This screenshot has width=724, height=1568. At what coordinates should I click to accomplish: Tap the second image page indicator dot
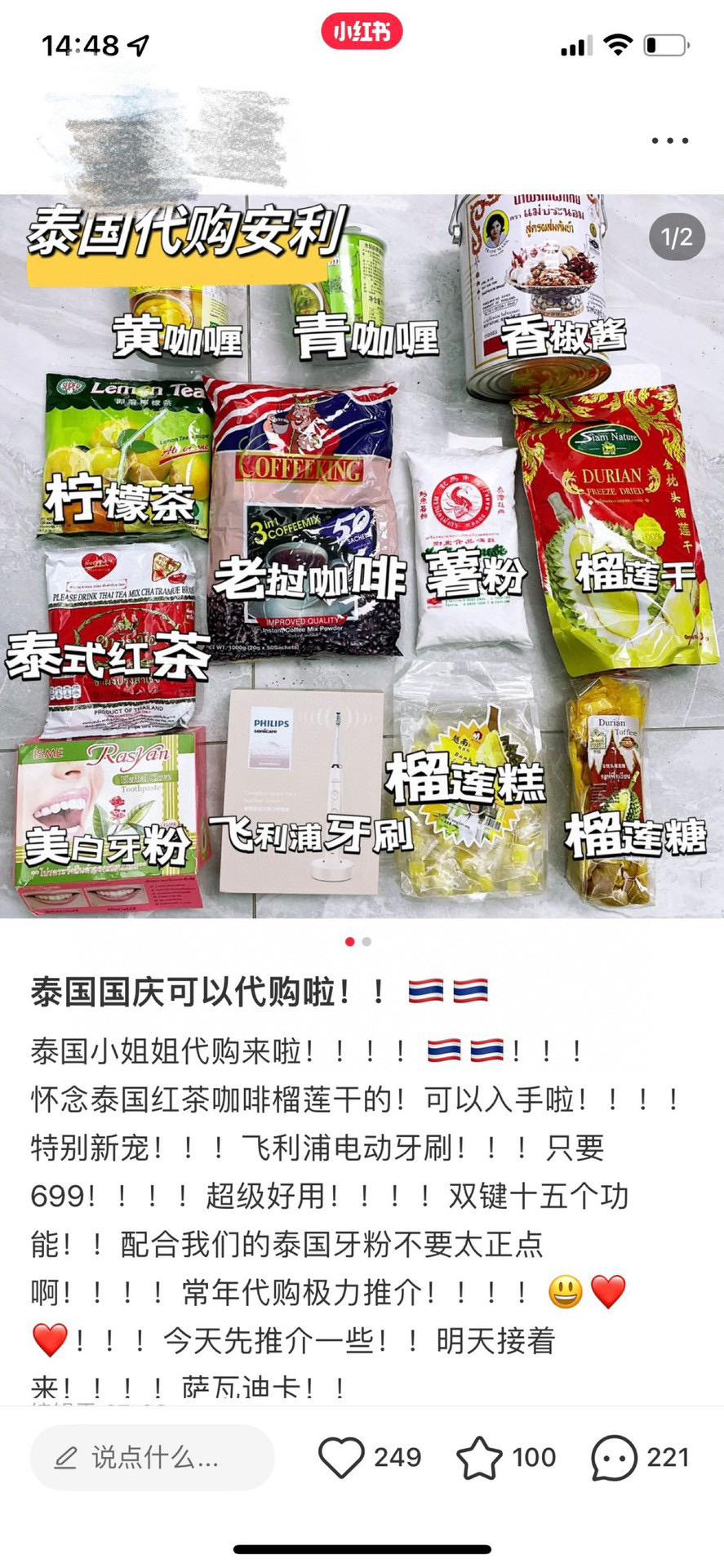click(x=367, y=941)
